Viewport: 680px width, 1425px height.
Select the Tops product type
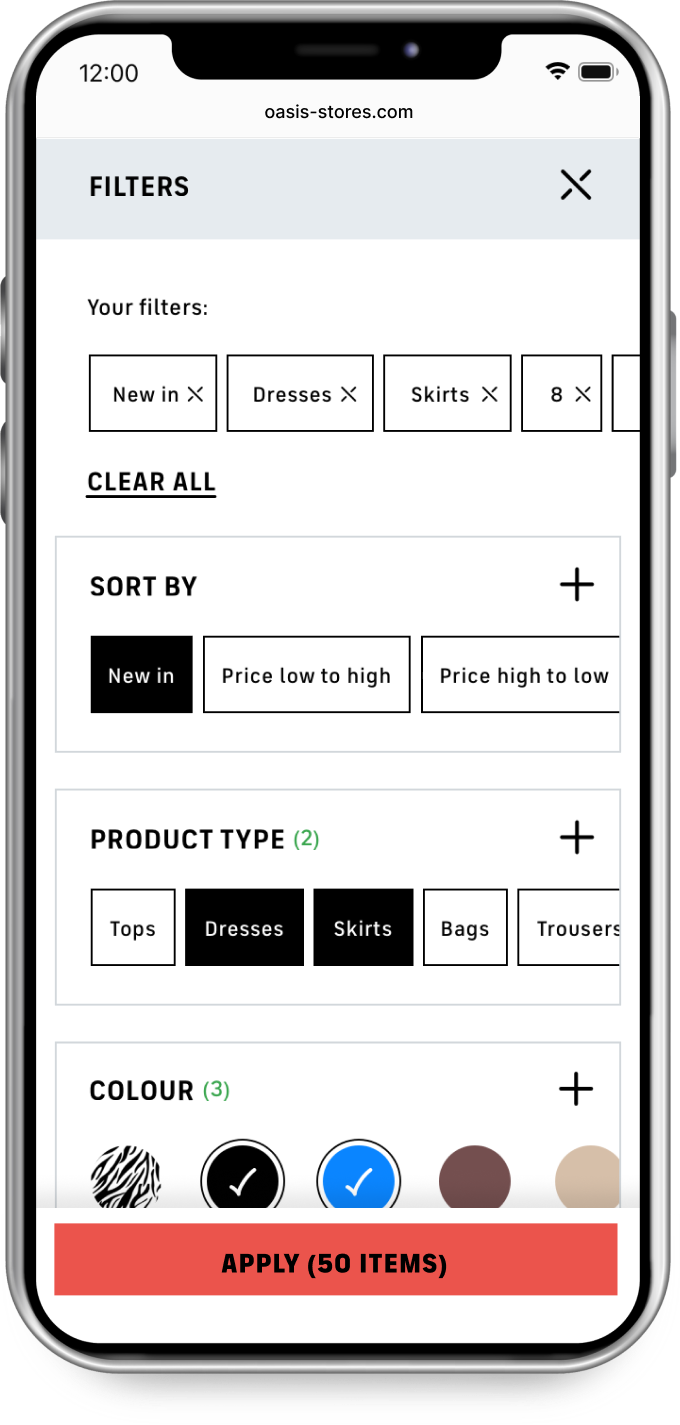coord(133,928)
